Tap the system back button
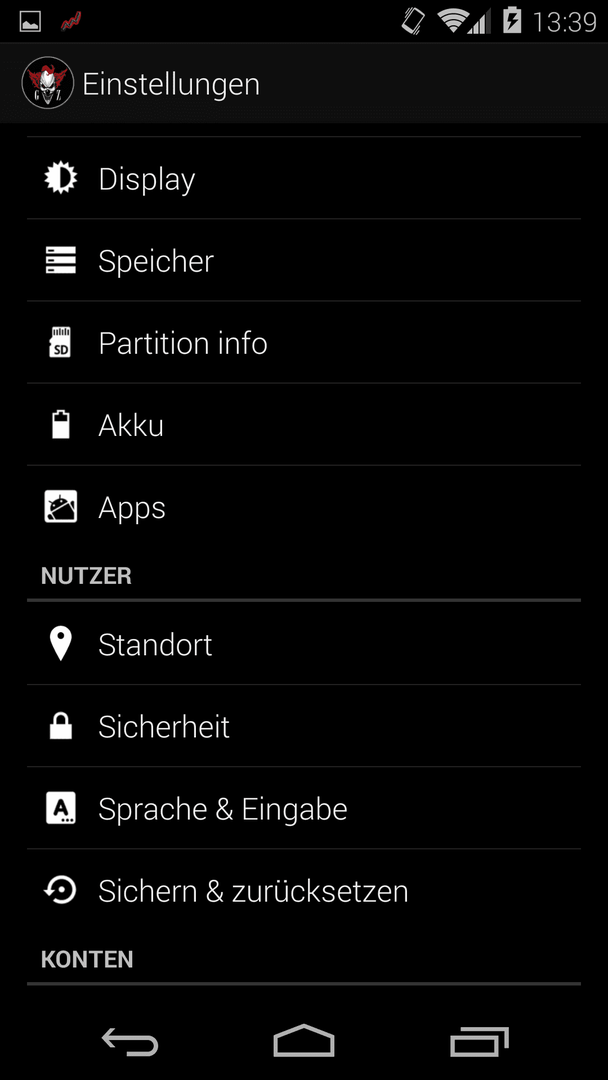Image resolution: width=608 pixels, height=1080 pixels. (129, 1041)
